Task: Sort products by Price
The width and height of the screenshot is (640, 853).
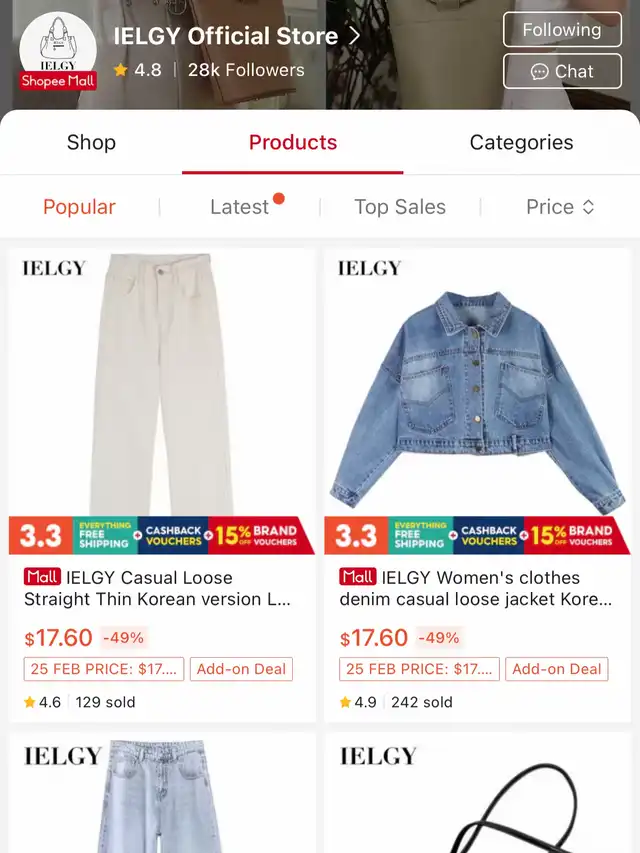Action: [x=559, y=207]
